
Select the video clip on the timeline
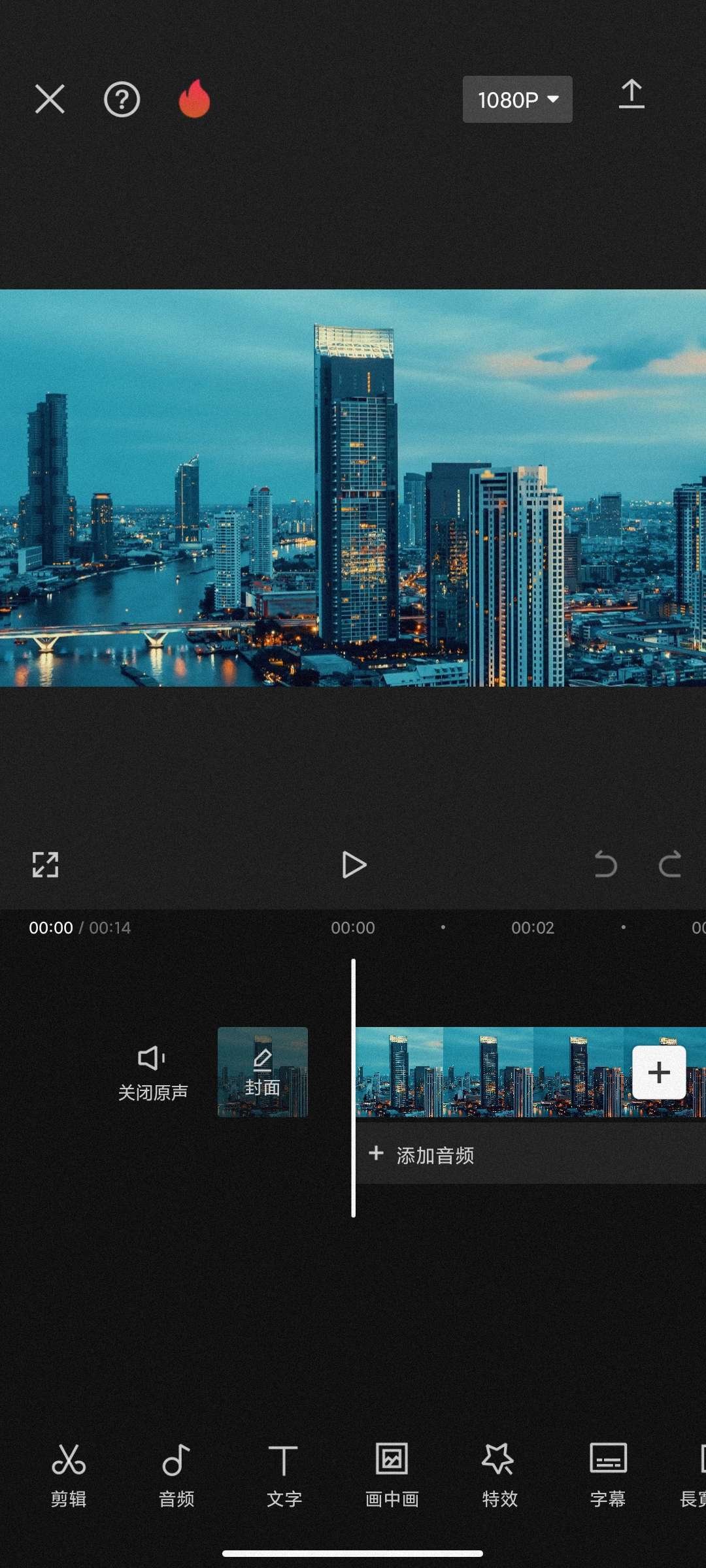(490, 1071)
